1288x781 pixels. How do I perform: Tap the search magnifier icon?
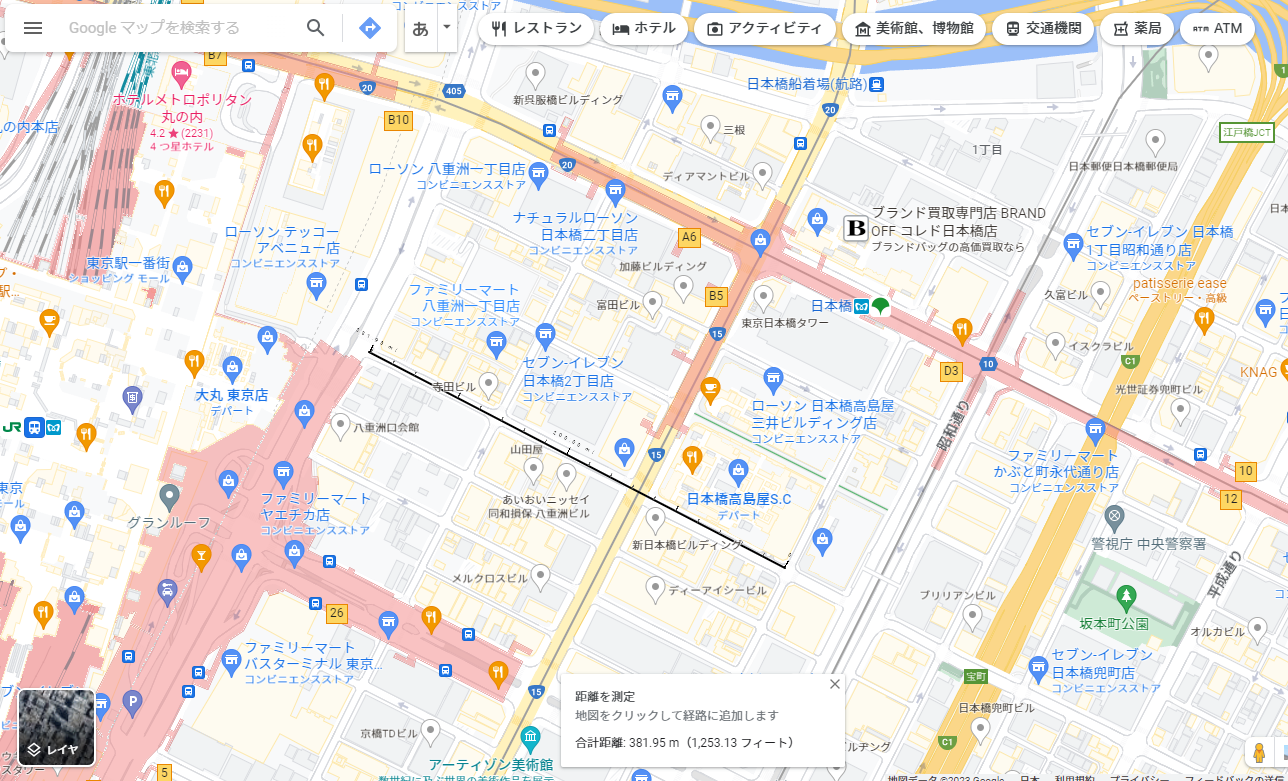coord(316,28)
